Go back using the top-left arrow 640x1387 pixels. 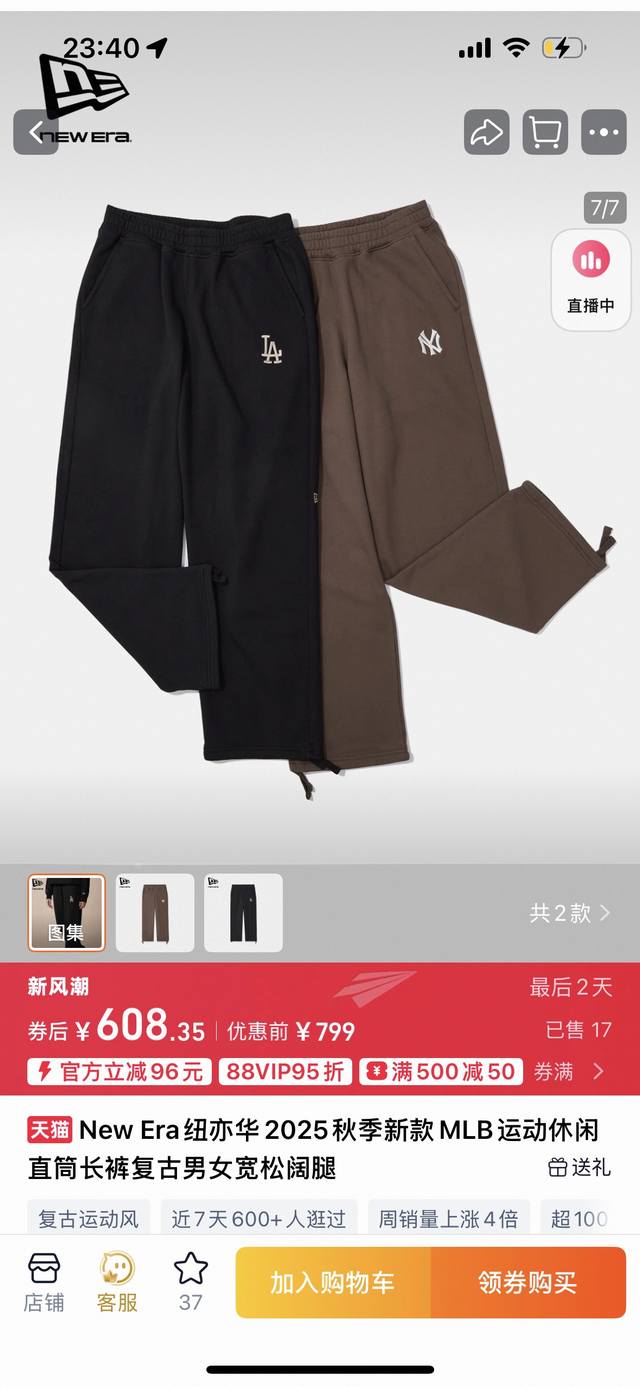click(x=36, y=132)
